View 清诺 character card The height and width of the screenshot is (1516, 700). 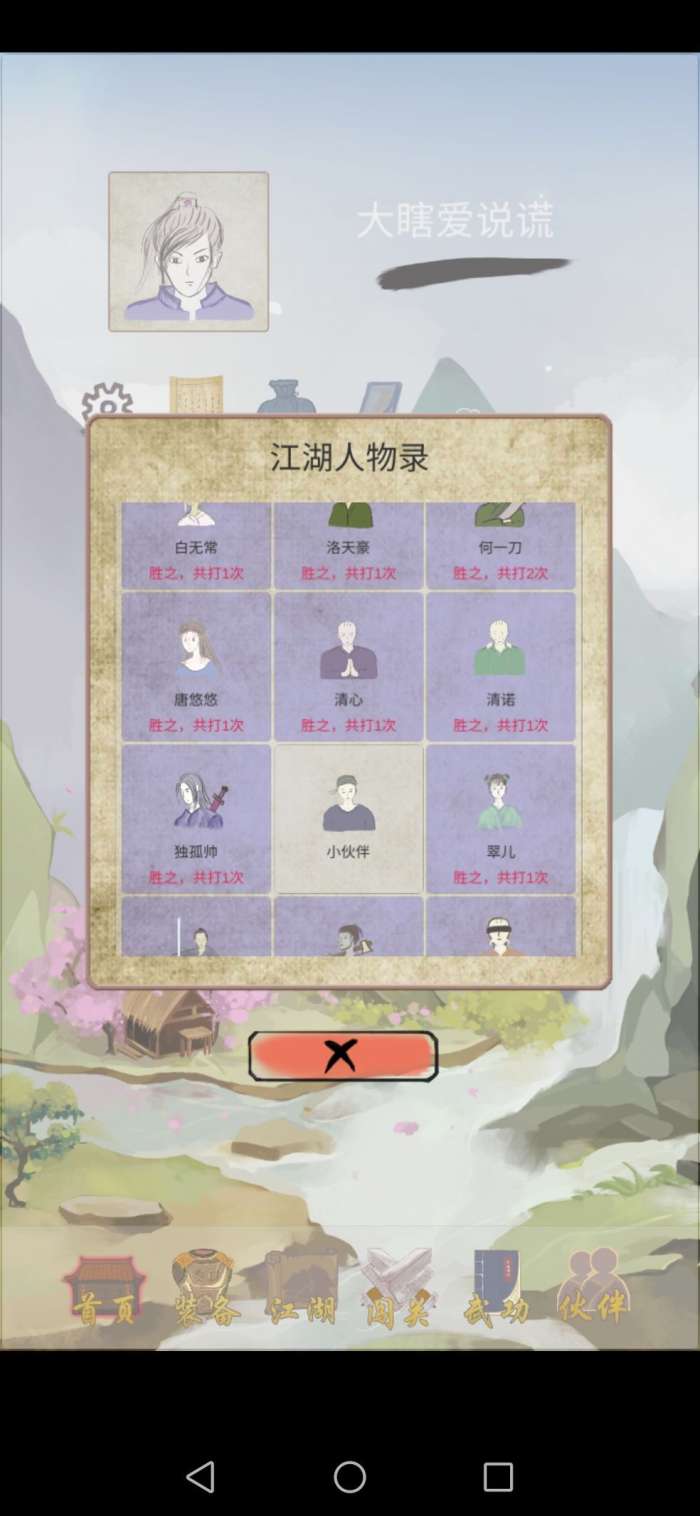[500, 666]
